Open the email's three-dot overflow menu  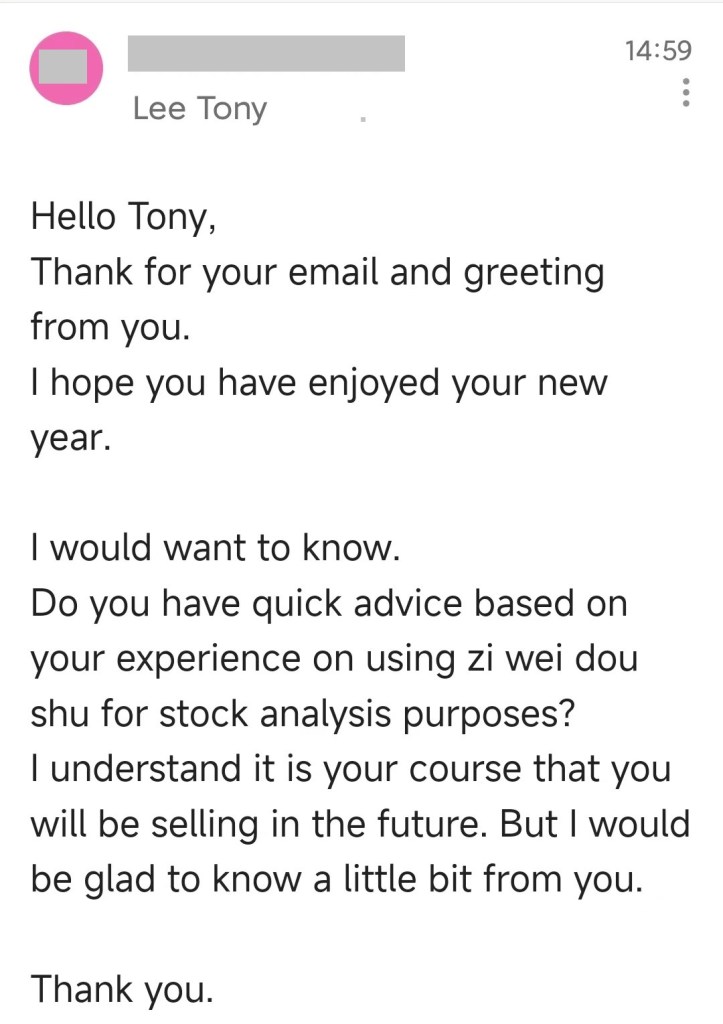tap(685, 92)
